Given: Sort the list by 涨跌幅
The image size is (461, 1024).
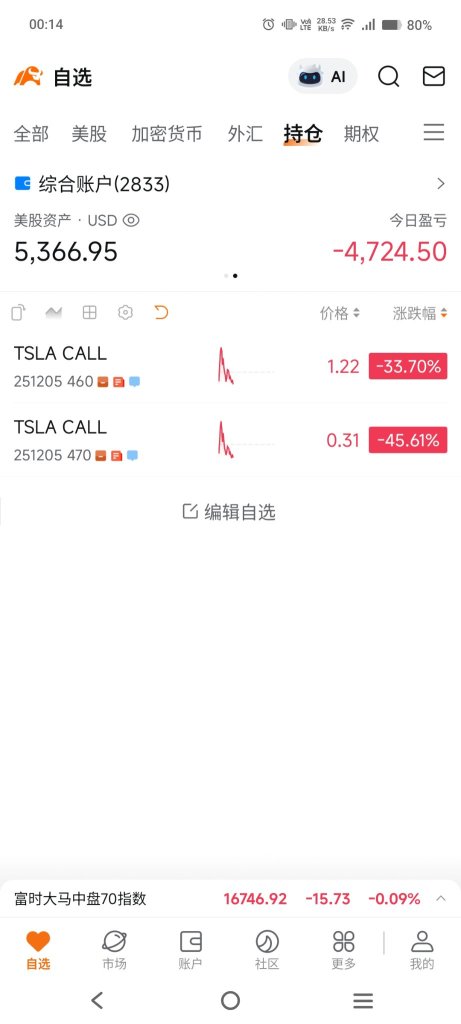Looking at the screenshot, I should [x=420, y=313].
